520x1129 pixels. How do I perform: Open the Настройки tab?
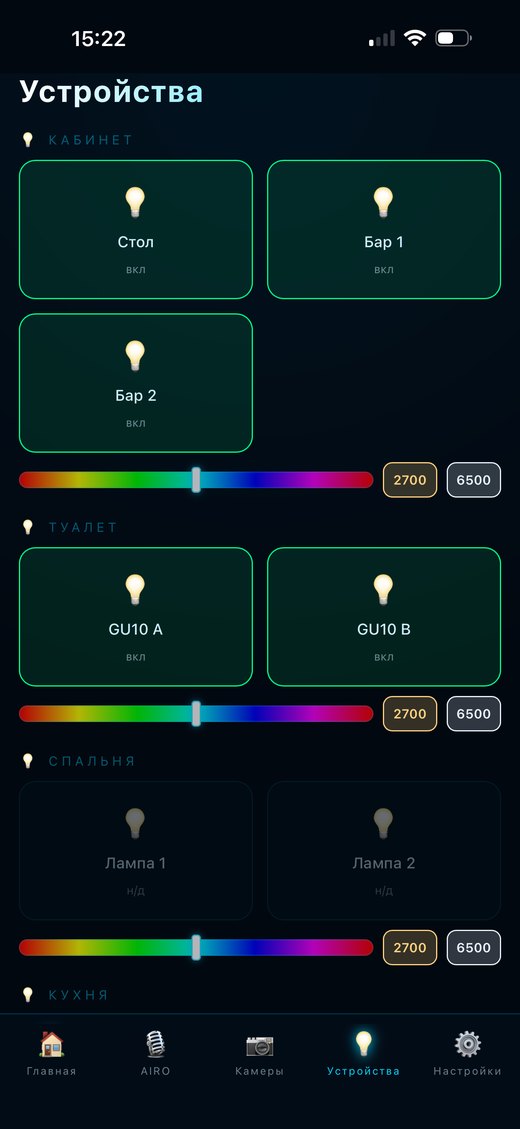(467, 1053)
